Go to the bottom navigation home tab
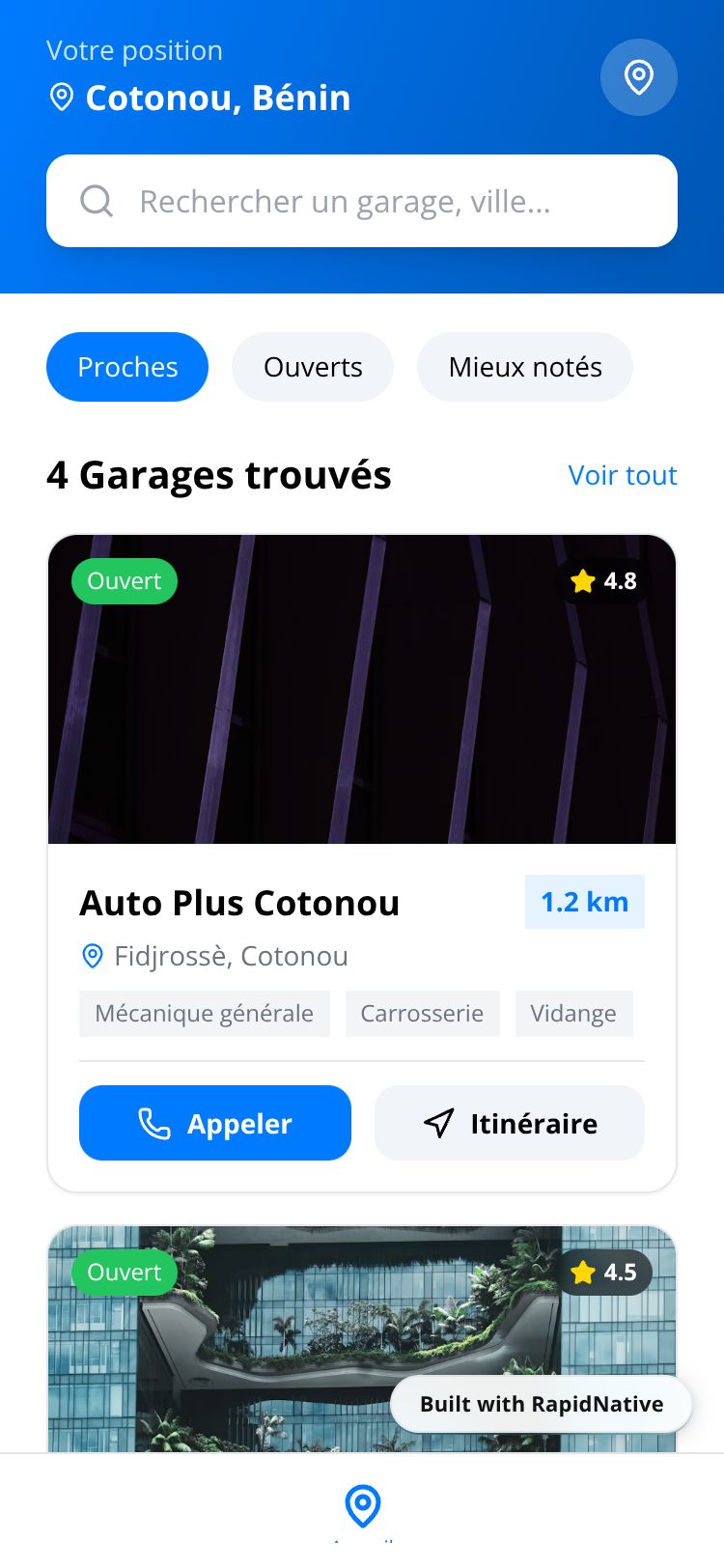 [363, 1508]
